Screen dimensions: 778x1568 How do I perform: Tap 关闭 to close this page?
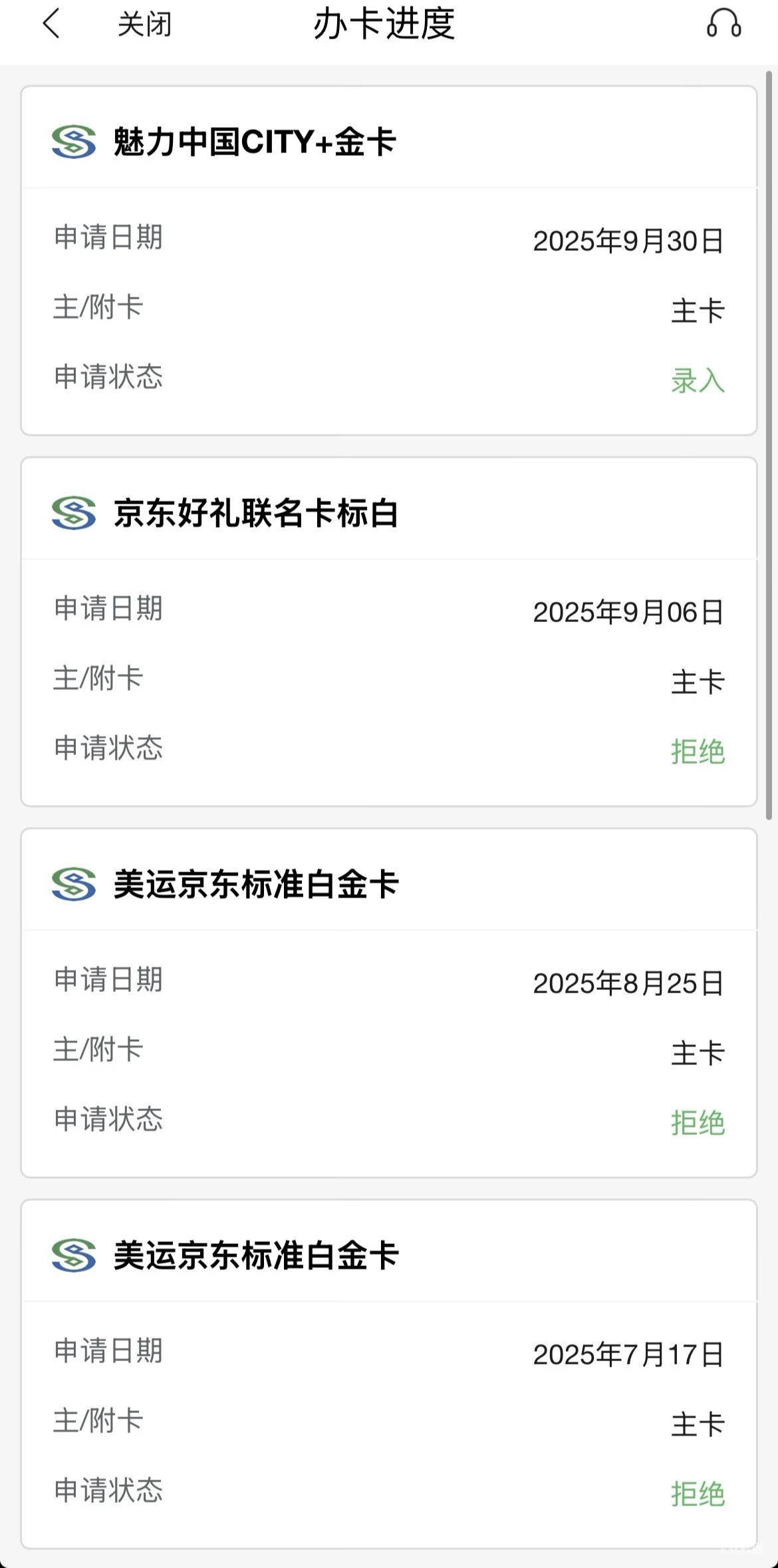tap(144, 25)
